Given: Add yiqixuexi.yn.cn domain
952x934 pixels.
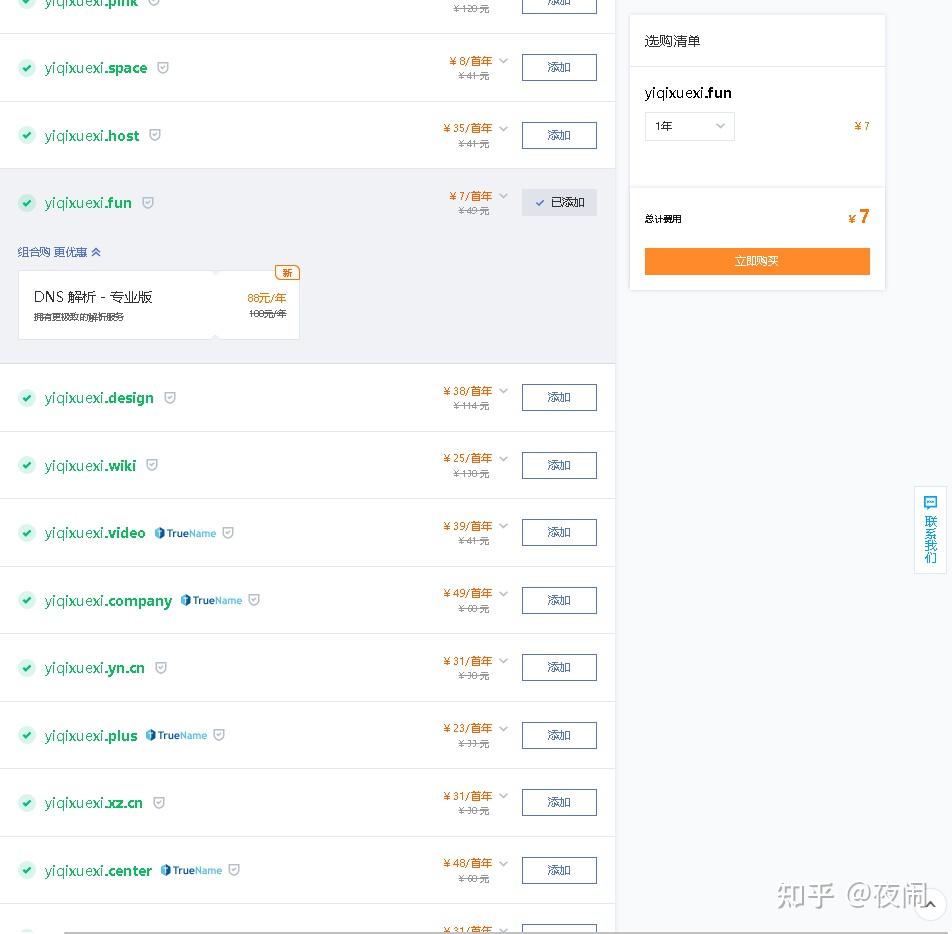Looking at the screenshot, I should pyautogui.click(x=559, y=667).
